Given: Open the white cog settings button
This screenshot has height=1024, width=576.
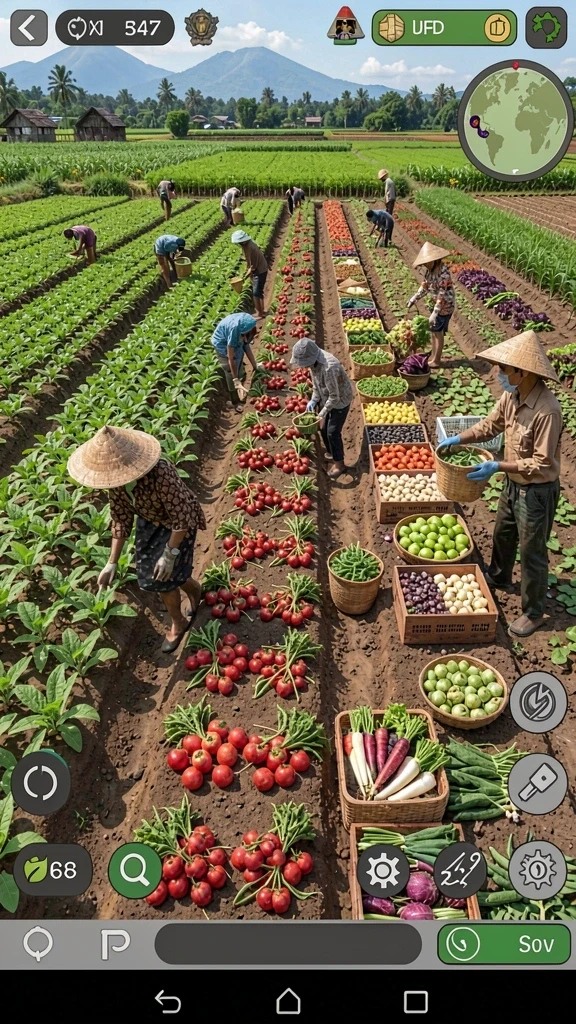Looking at the screenshot, I should [383, 871].
